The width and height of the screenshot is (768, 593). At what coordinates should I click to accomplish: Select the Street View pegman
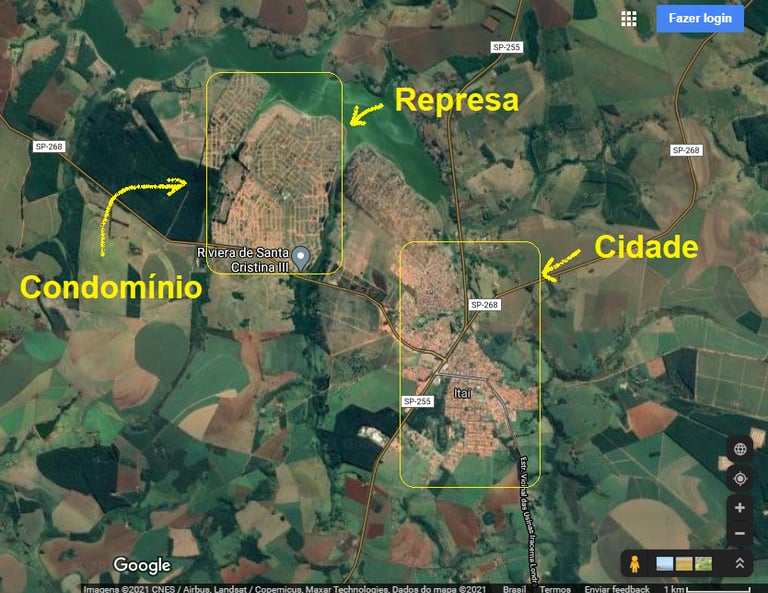pos(634,564)
